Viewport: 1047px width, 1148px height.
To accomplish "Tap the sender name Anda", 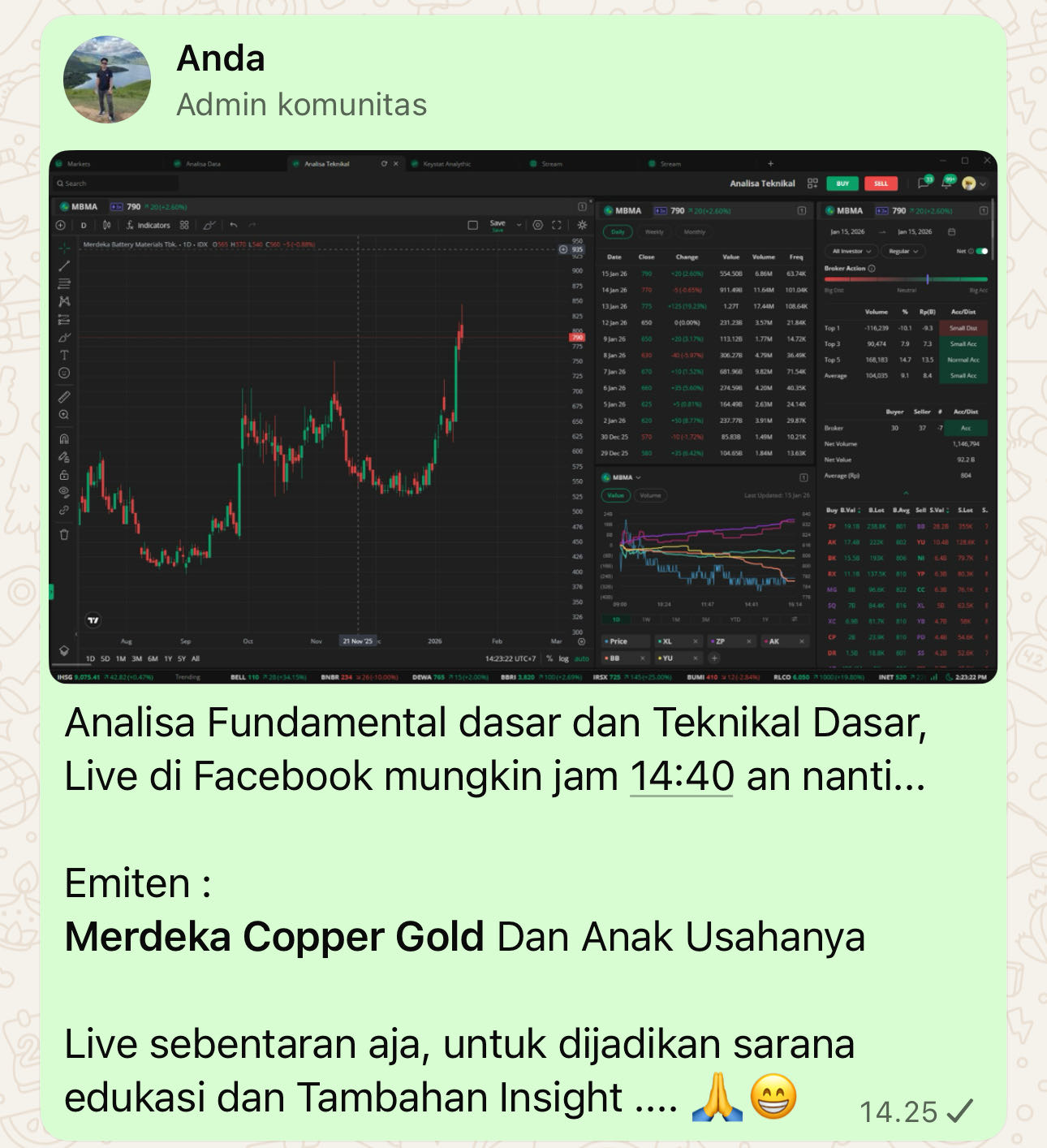I will (x=221, y=59).
